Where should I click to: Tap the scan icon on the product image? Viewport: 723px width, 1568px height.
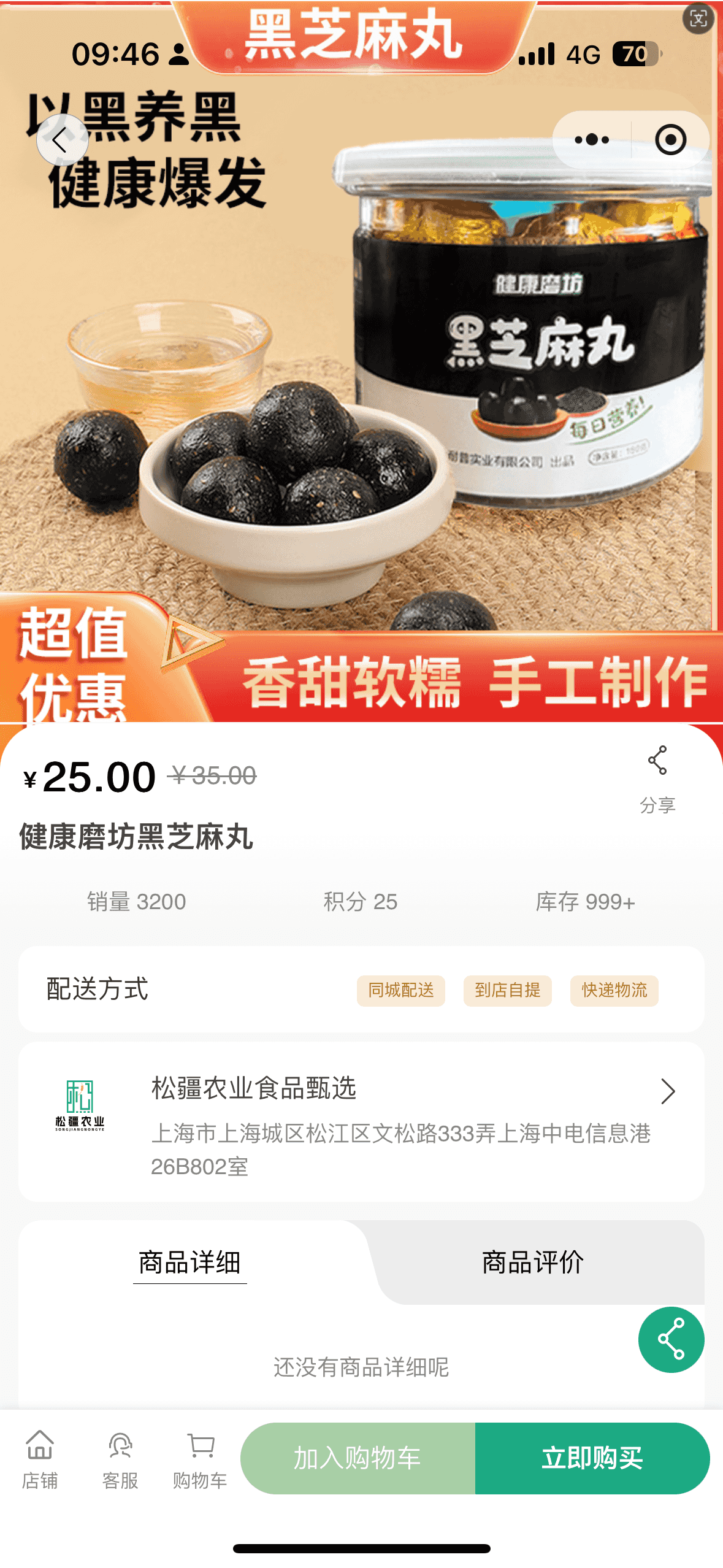[x=698, y=18]
